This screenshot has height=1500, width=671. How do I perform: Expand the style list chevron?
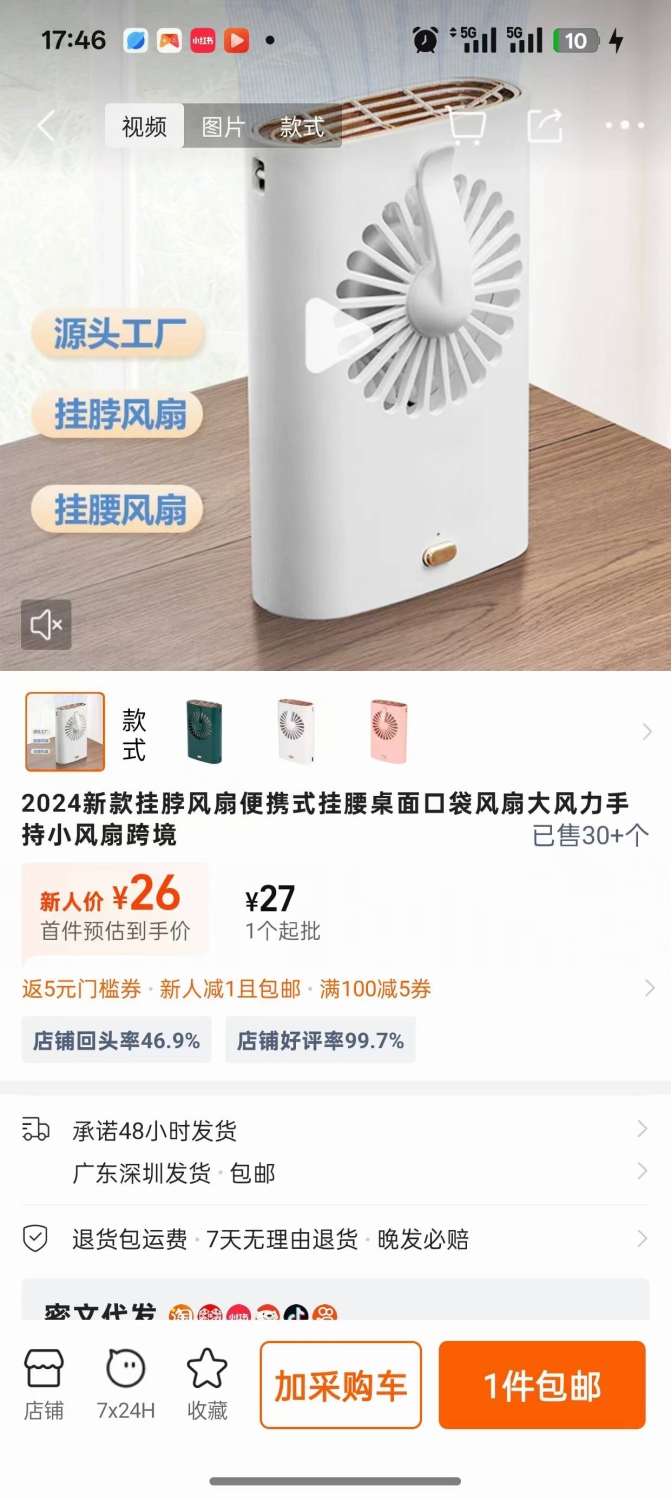[647, 732]
